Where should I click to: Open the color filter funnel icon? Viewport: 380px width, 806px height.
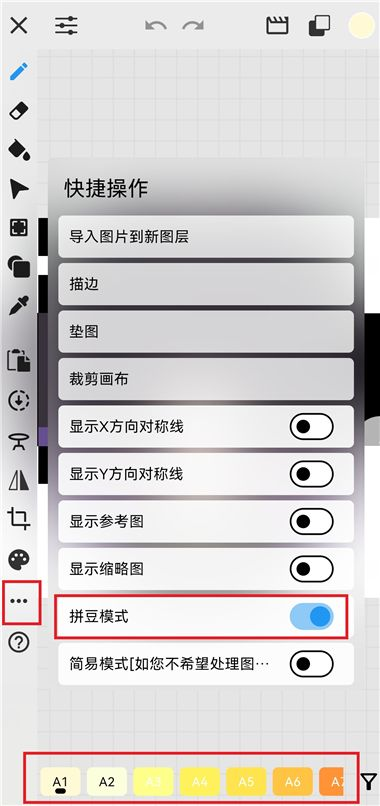(x=368, y=781)
